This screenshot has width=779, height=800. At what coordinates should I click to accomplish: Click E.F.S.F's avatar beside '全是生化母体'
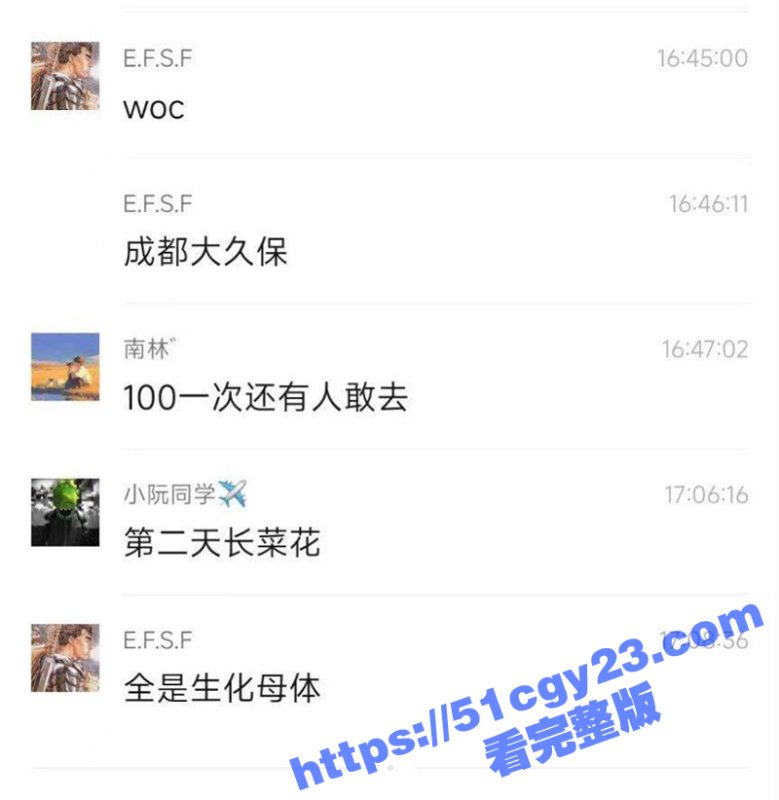[x=65, y=655]
